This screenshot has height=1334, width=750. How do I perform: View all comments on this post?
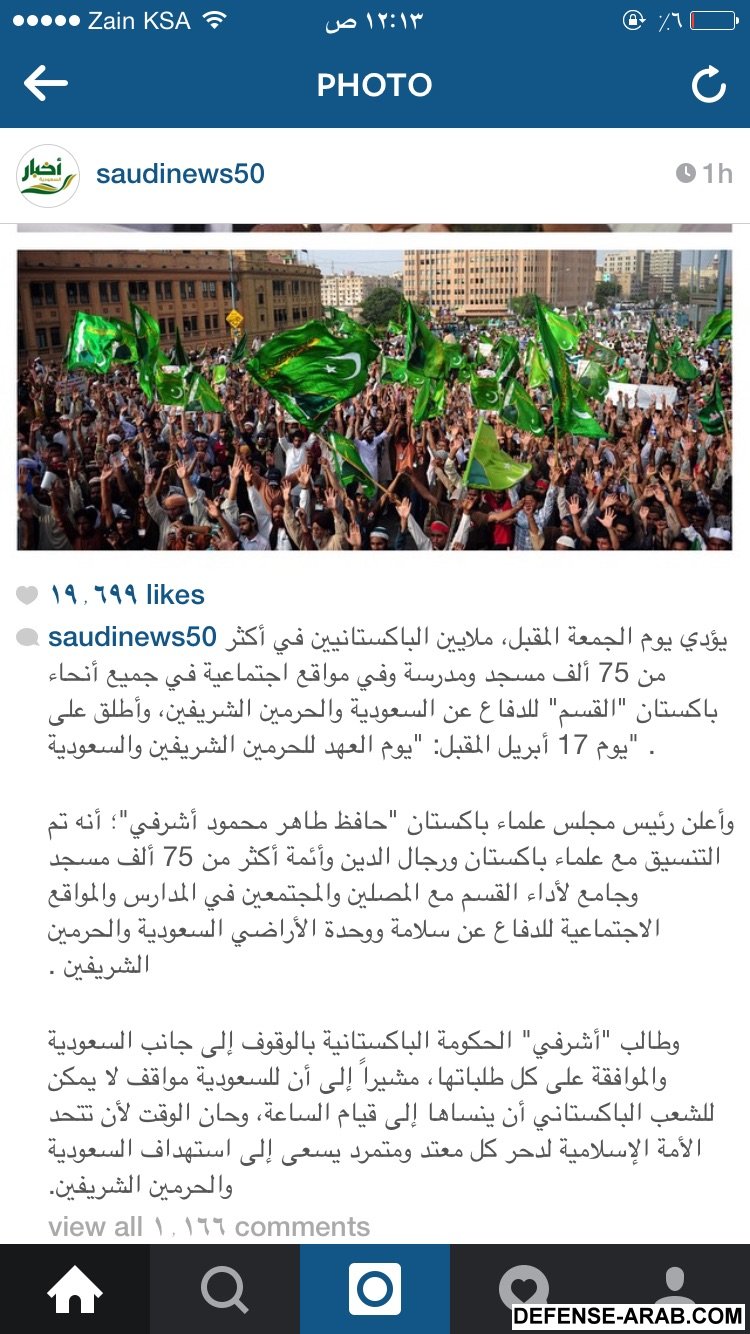208,1226
